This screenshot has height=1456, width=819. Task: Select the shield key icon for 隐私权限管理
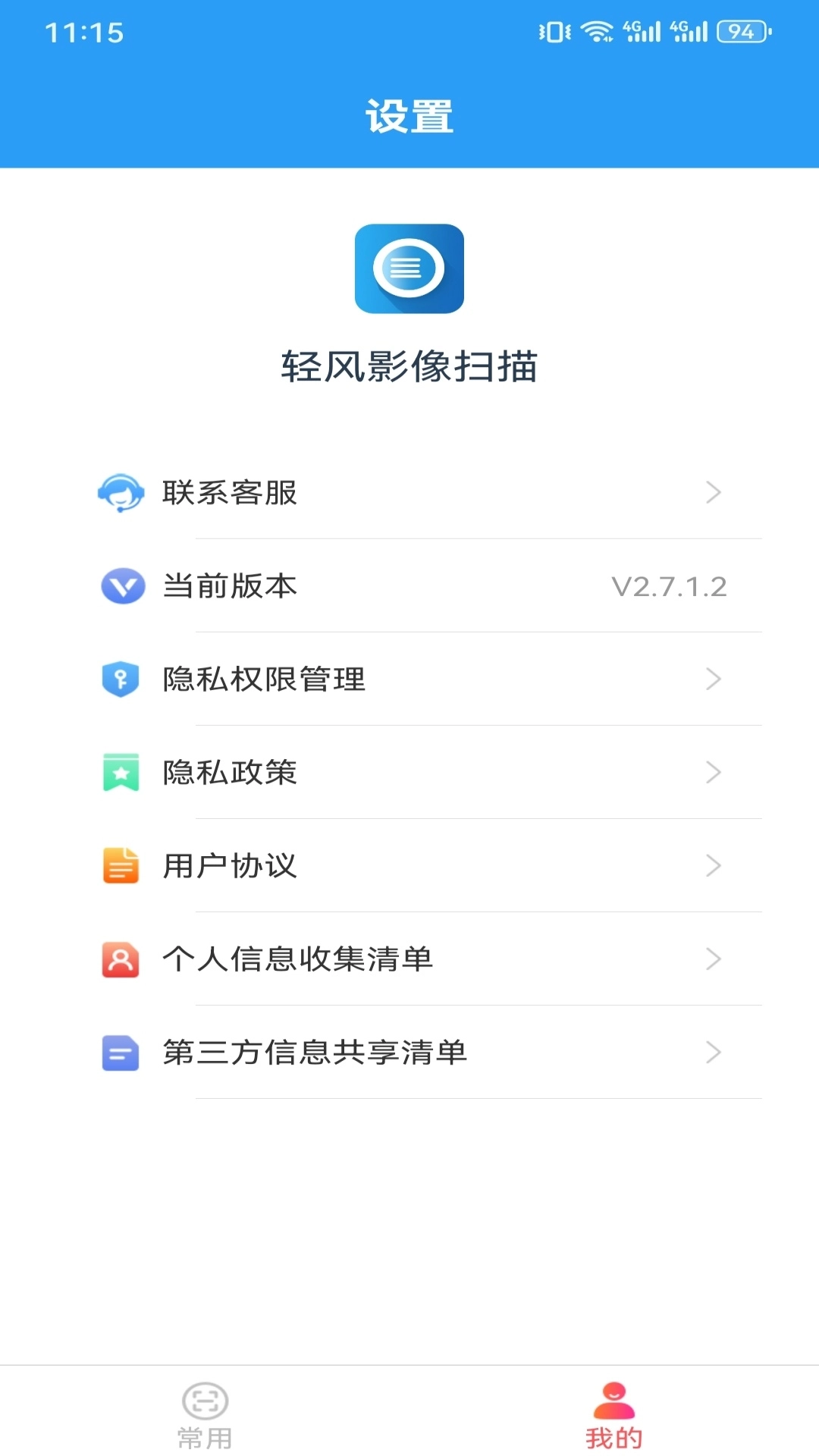121,679
